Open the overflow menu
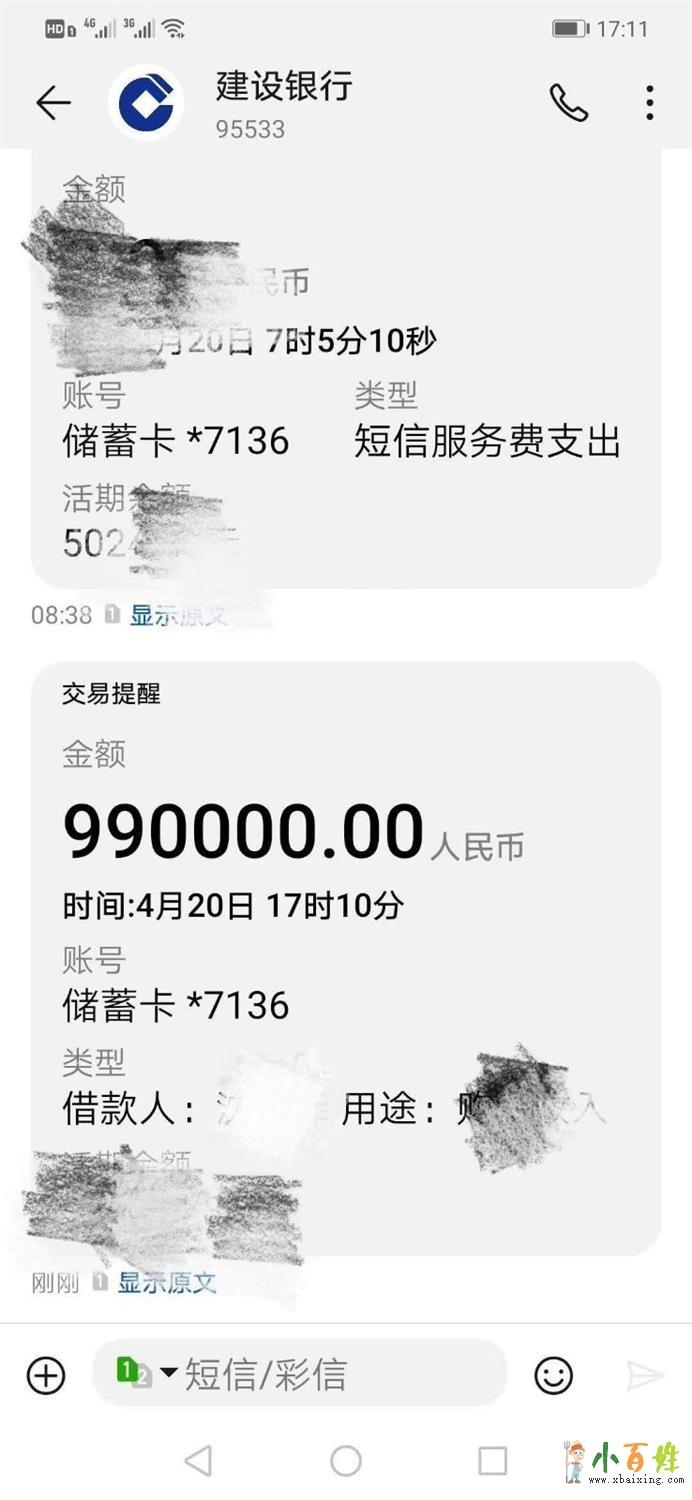692x1500 pixels. [650, 102]
